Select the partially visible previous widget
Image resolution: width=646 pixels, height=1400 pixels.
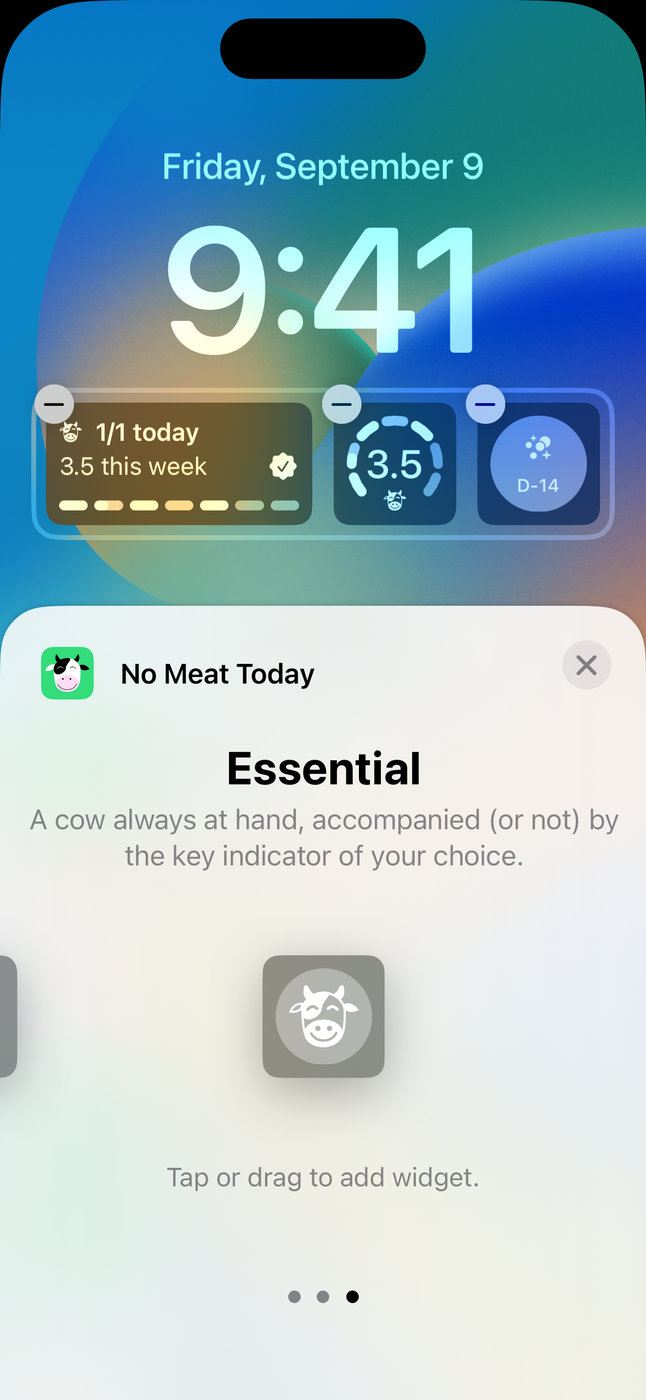[7, 1016]
